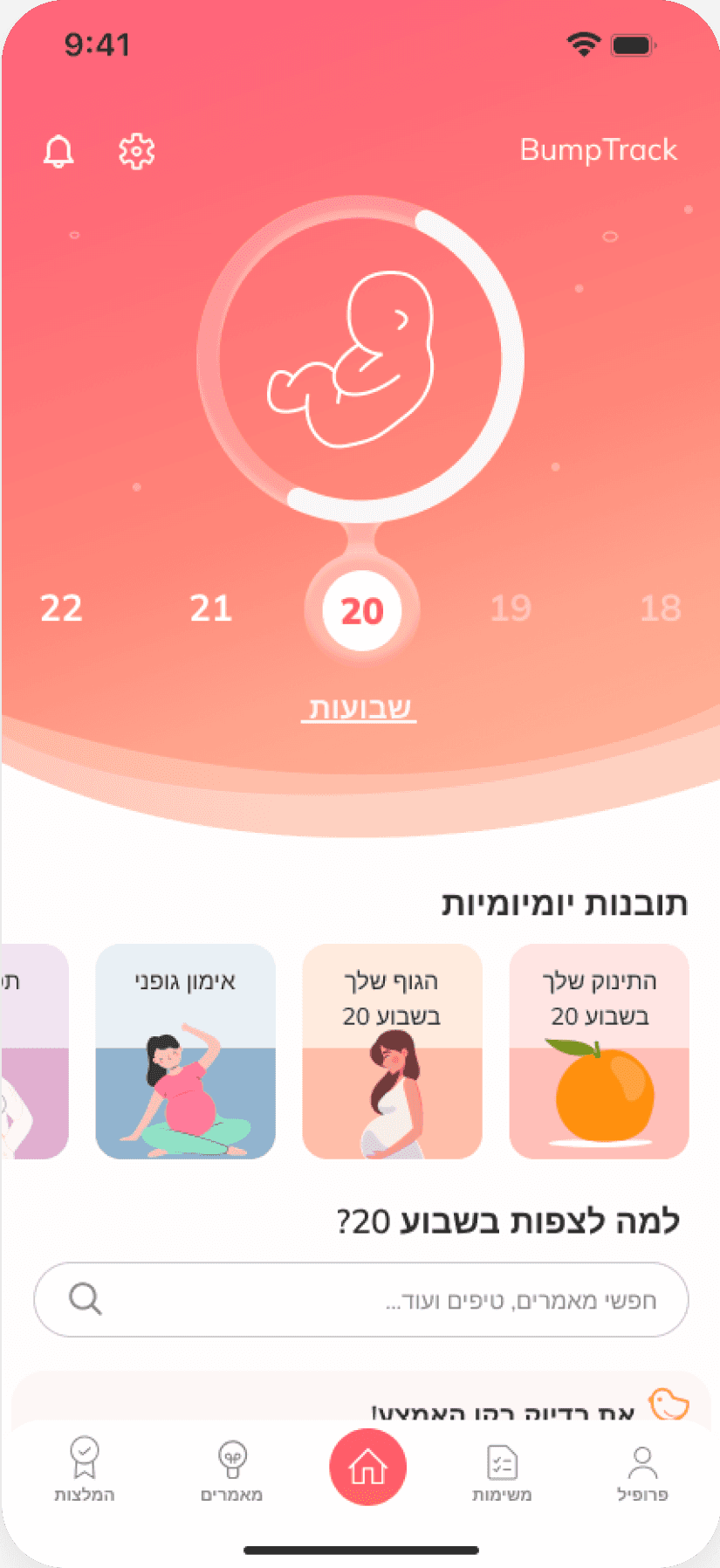Viewport: 720px width, 1568px height.
Task: Switch to the משימות tab
Action: (502, 1474)
